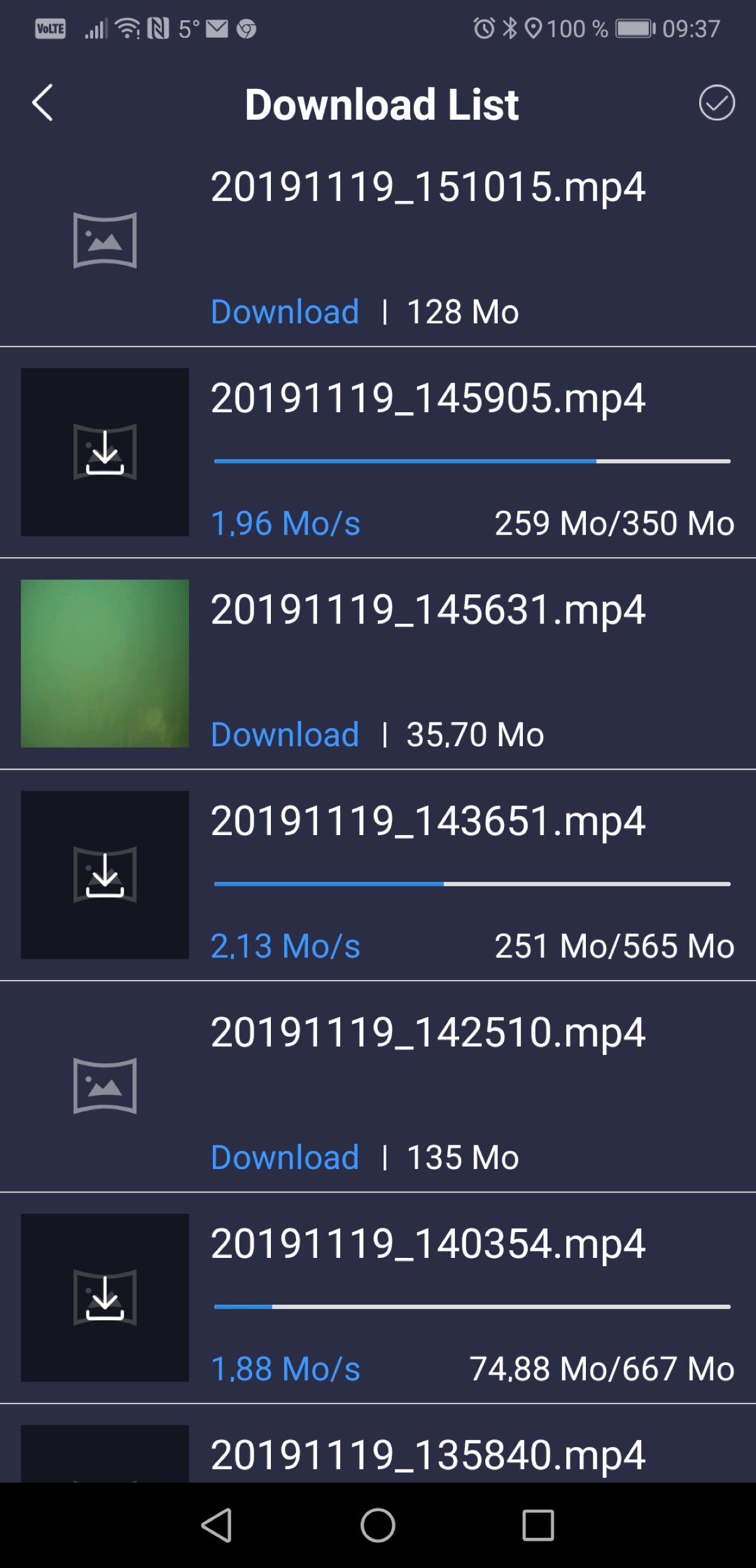Tap the placeholder thumbnail of 20191119_151015.mp4
Screen dimensions: 756x1568
pos(105,241)
